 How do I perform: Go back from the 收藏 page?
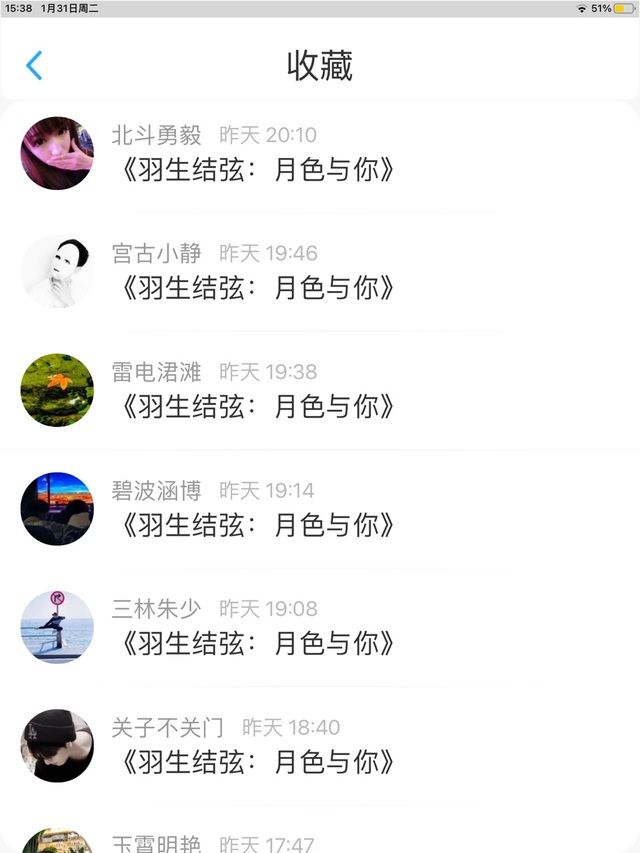pyautogui.click(x=34, y=66)
